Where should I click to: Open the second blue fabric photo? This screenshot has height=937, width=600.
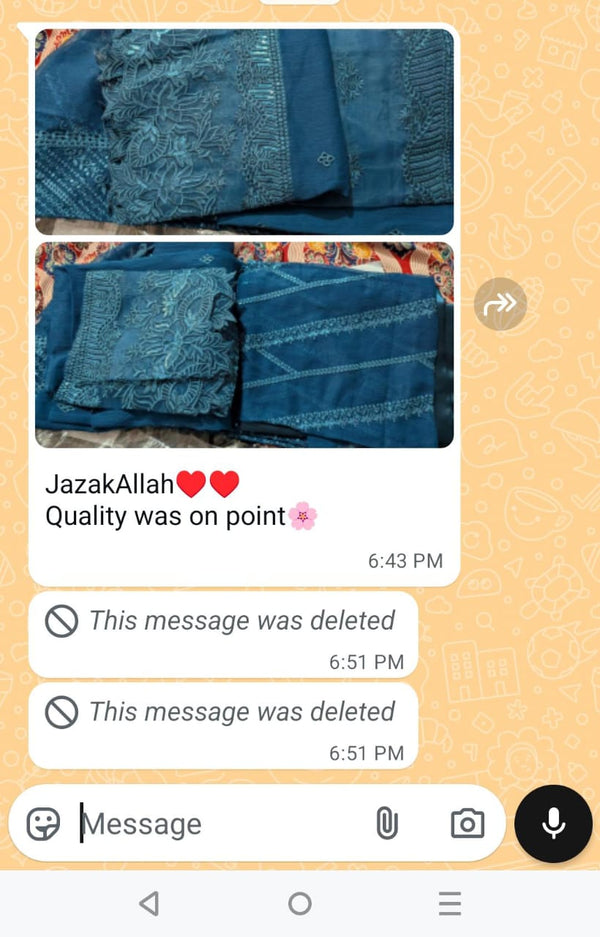244,345
